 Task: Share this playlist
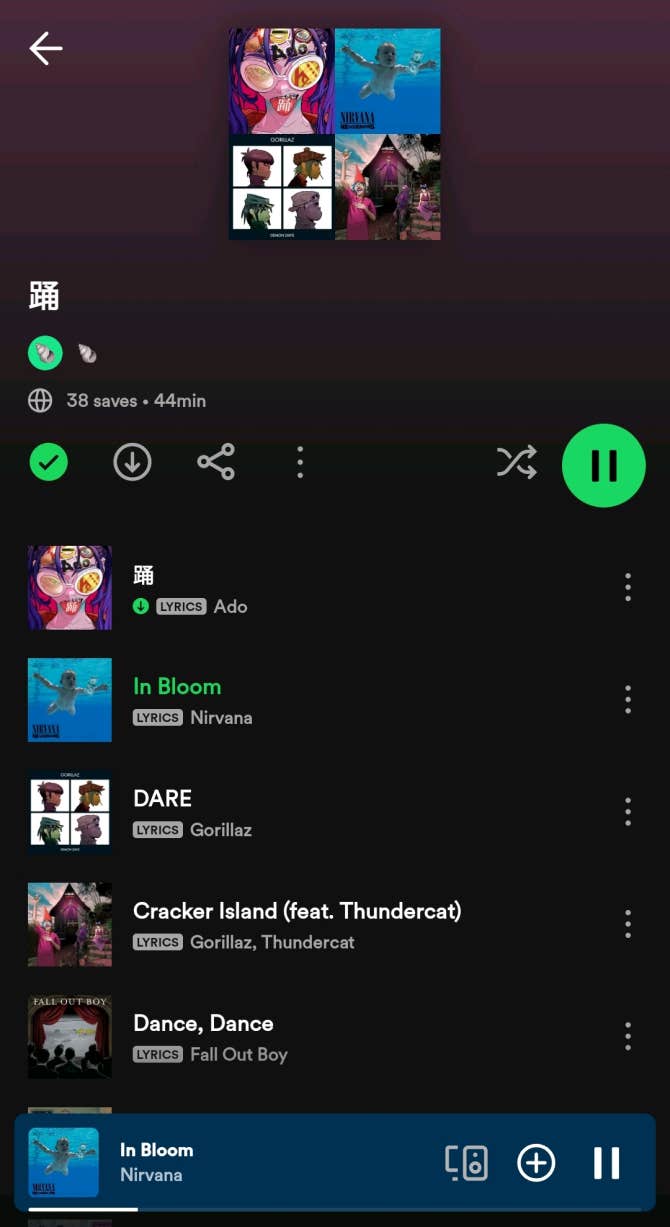point(216,462)
